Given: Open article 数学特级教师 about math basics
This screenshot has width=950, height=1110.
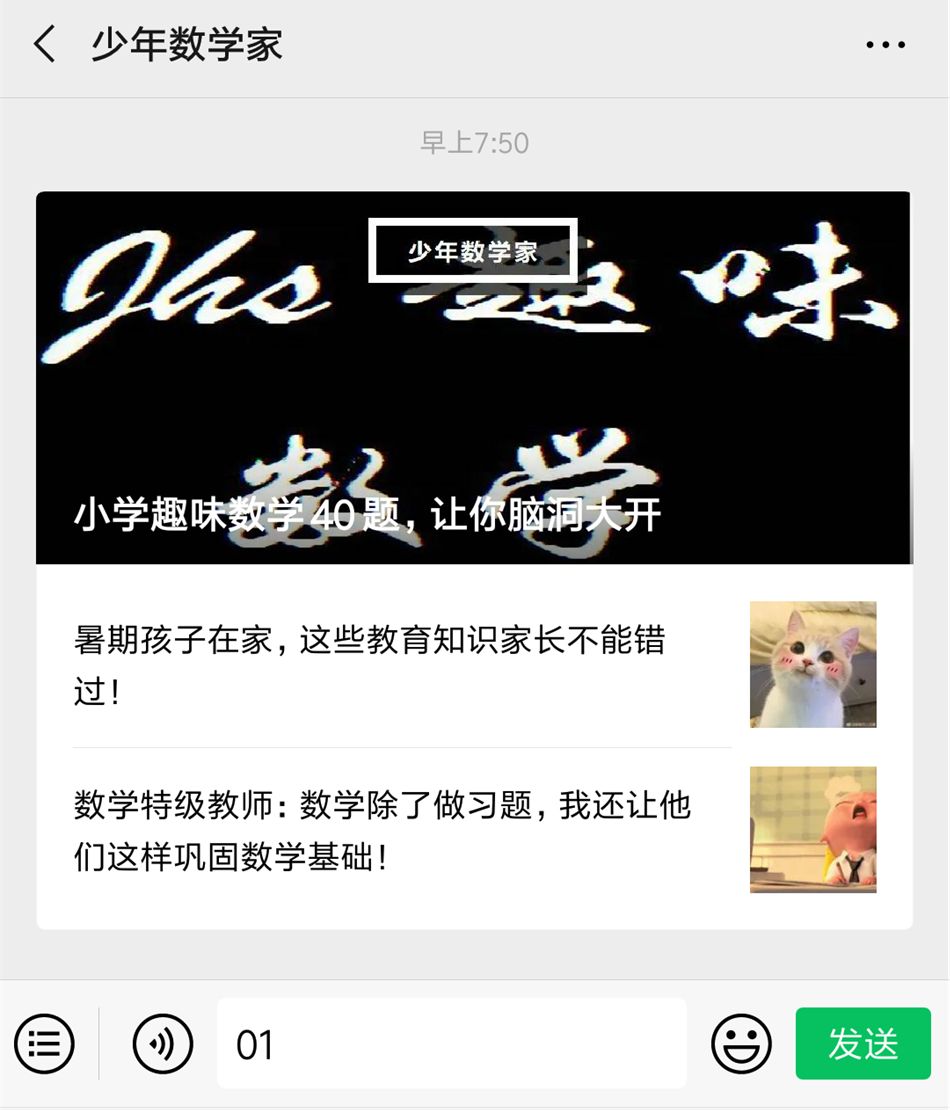Looking at the screenshot, I should point(400,830).
